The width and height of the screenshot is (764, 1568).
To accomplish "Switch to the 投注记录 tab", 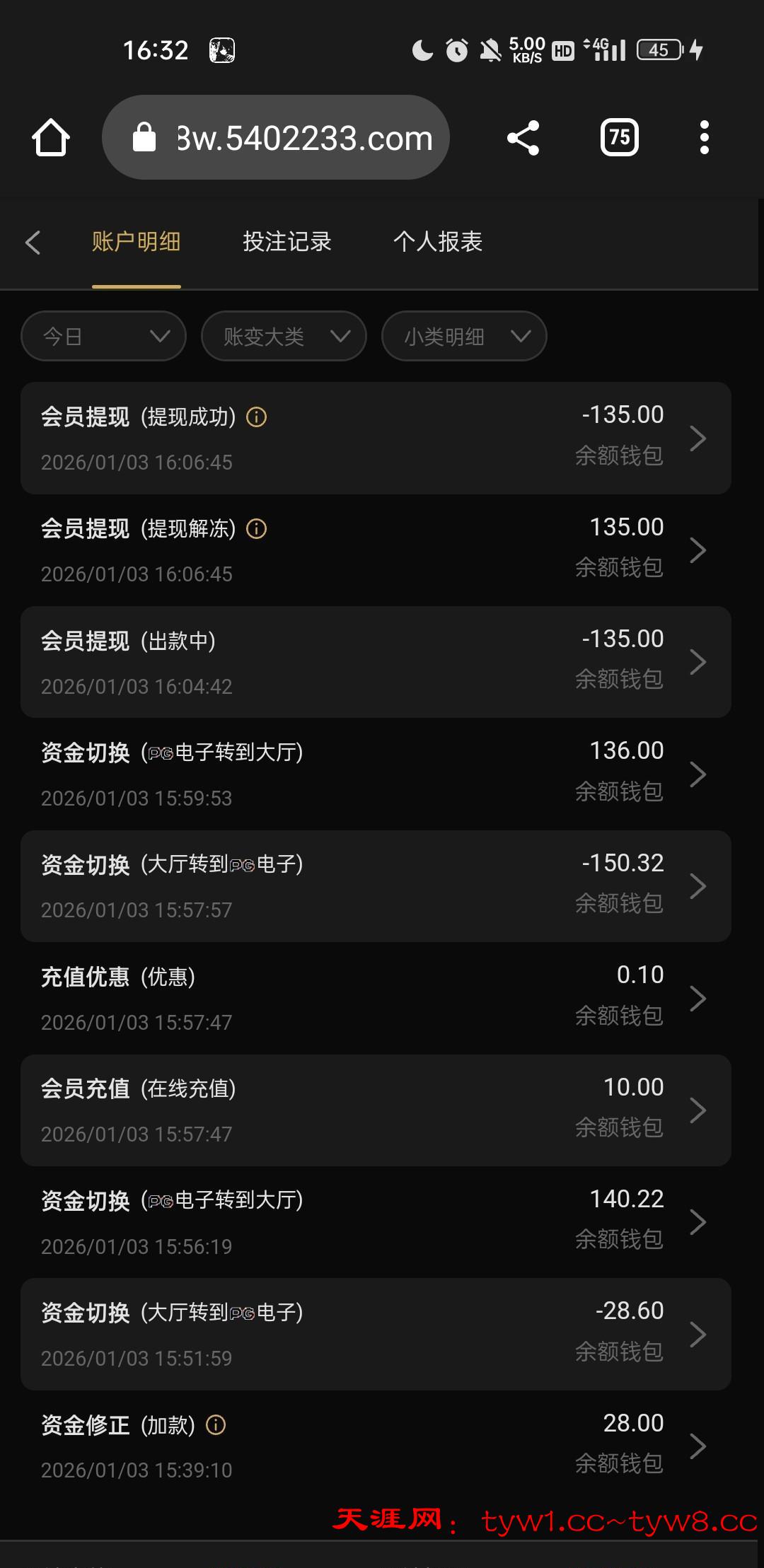I will click(x=286, y=243).
